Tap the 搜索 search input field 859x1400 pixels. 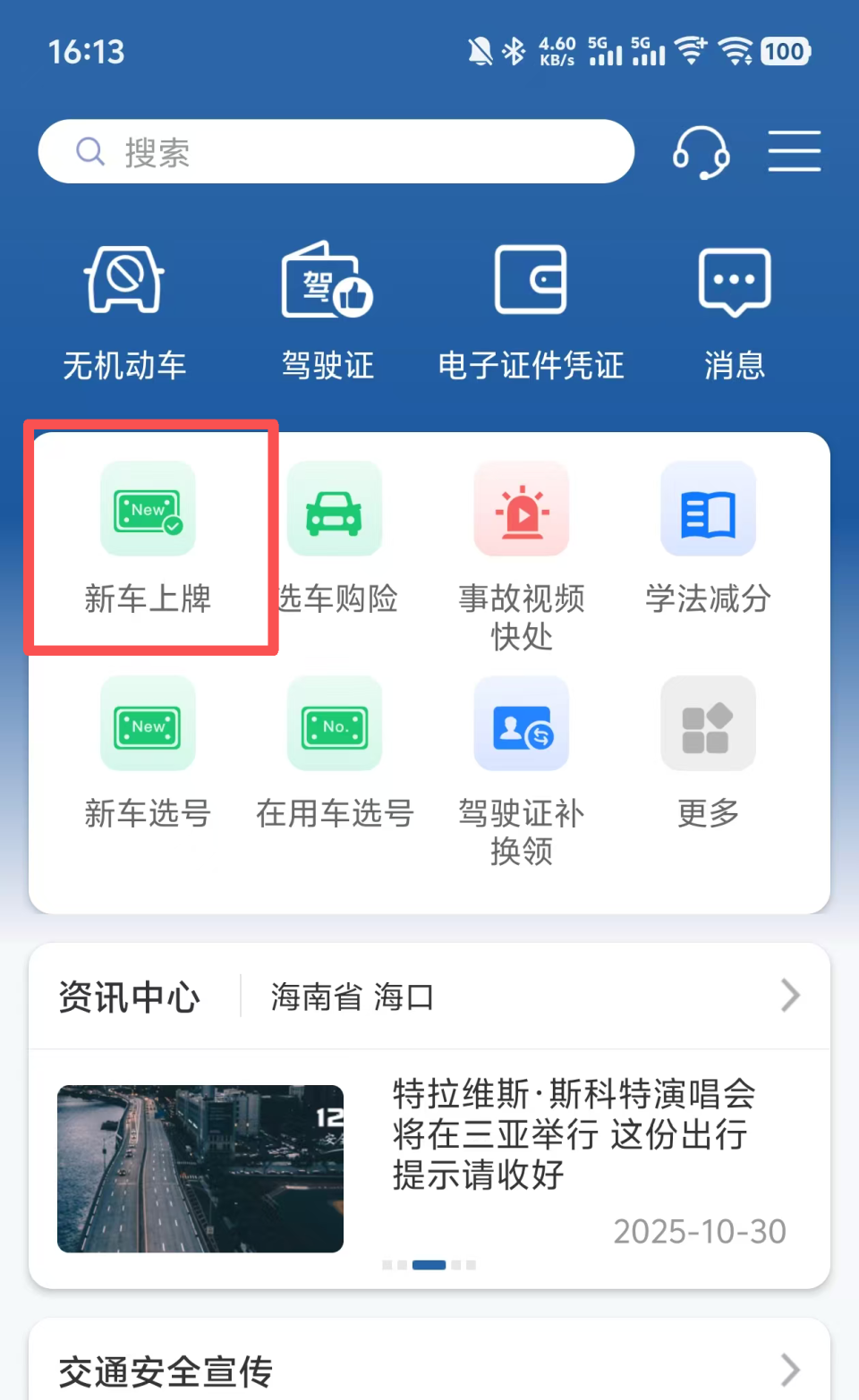click(x=336, y=151)
